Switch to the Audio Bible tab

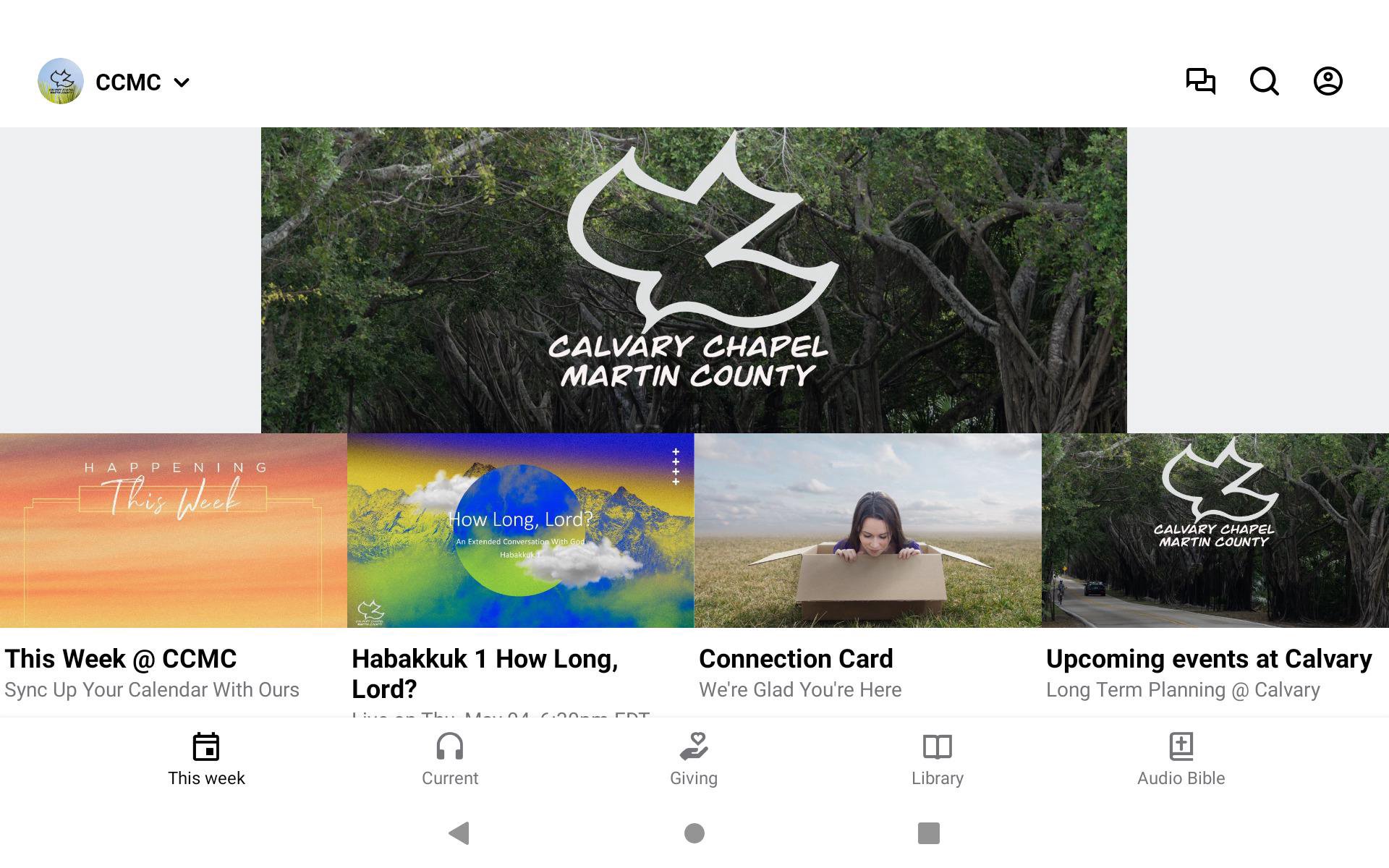1181,759
